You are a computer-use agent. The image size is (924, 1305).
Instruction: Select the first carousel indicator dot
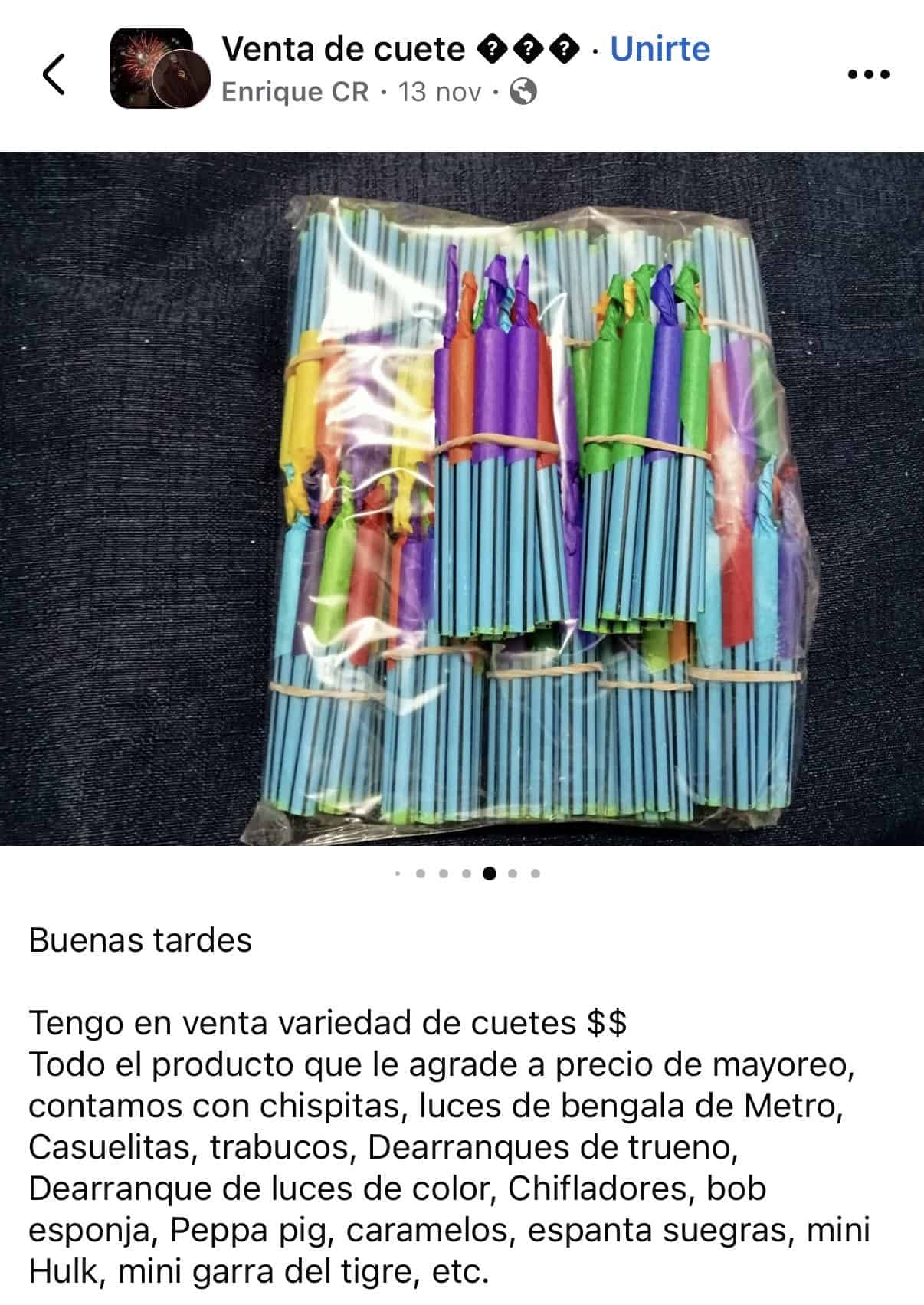[398, 874]
